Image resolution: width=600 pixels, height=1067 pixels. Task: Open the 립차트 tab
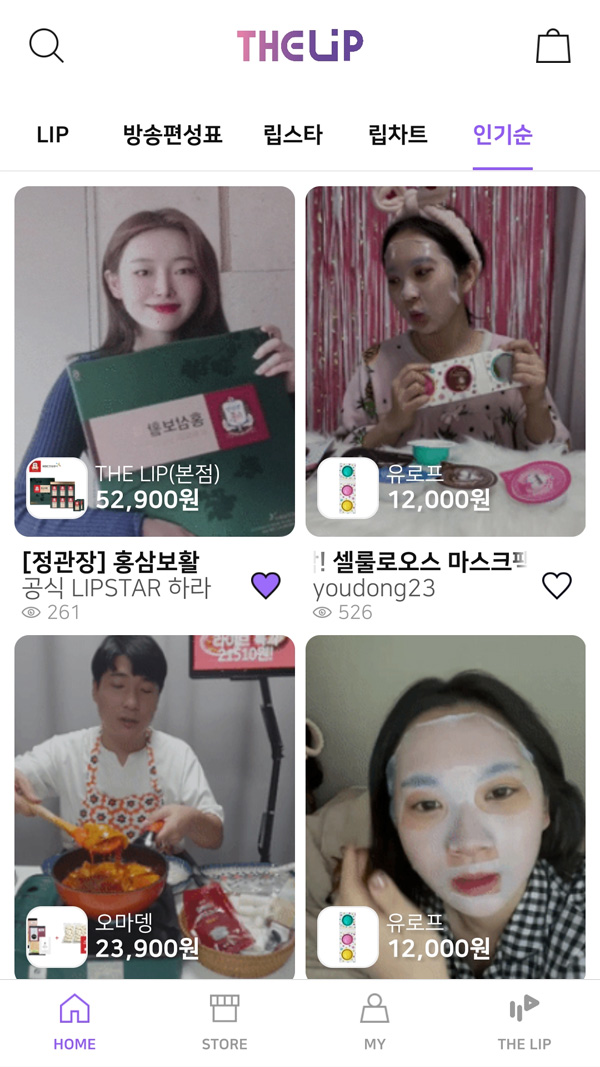398,134
